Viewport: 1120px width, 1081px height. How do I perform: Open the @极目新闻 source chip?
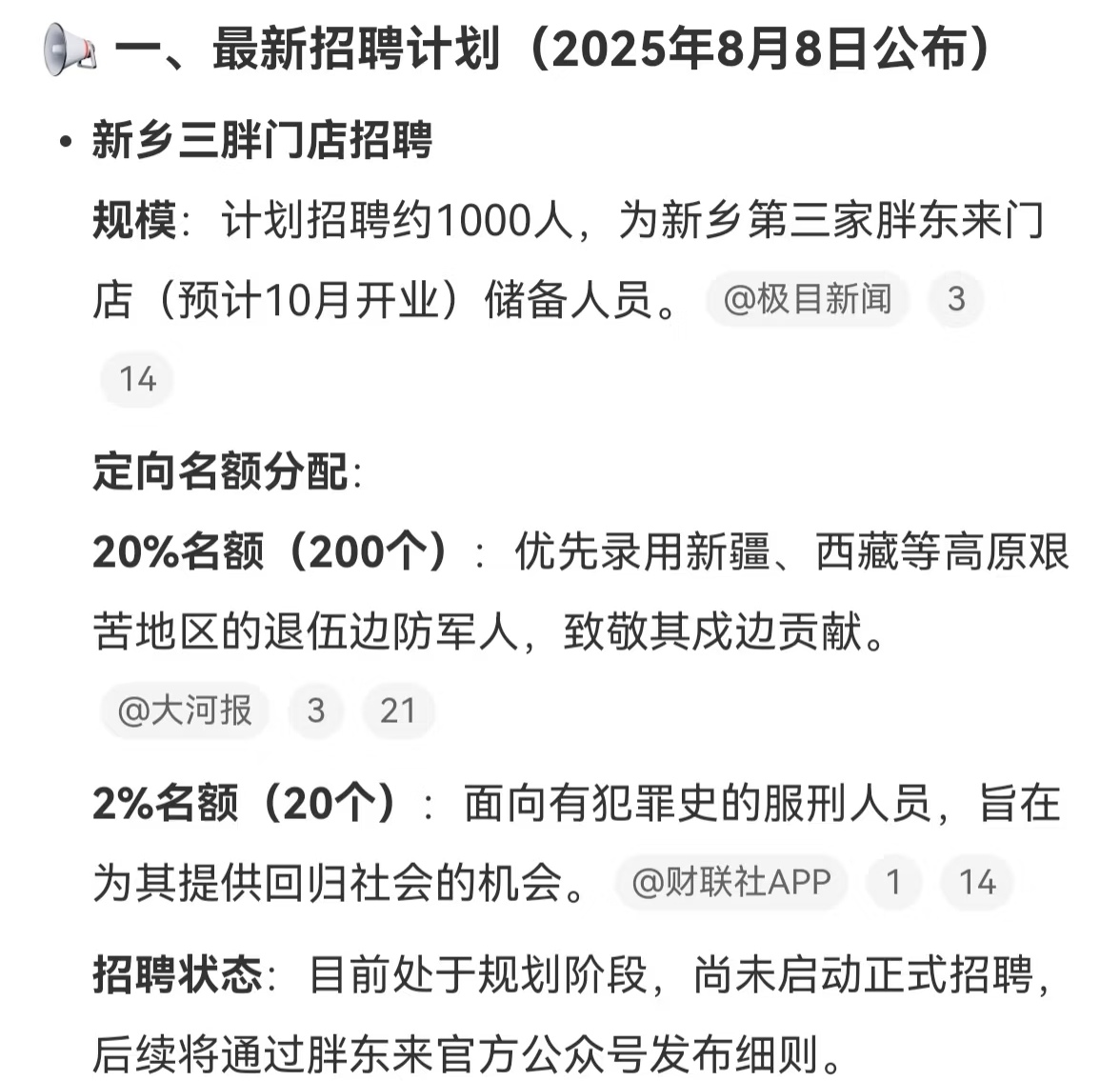pos(807,300)
